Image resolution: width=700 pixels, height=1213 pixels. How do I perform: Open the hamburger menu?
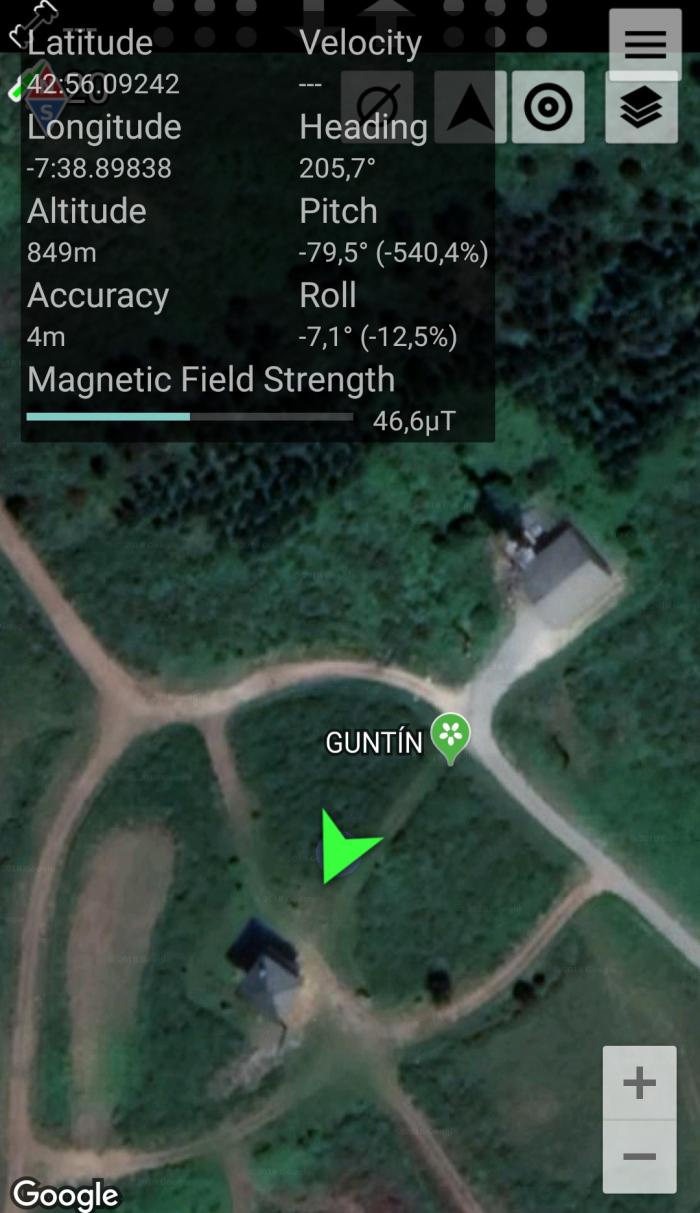tap(645, 44)
